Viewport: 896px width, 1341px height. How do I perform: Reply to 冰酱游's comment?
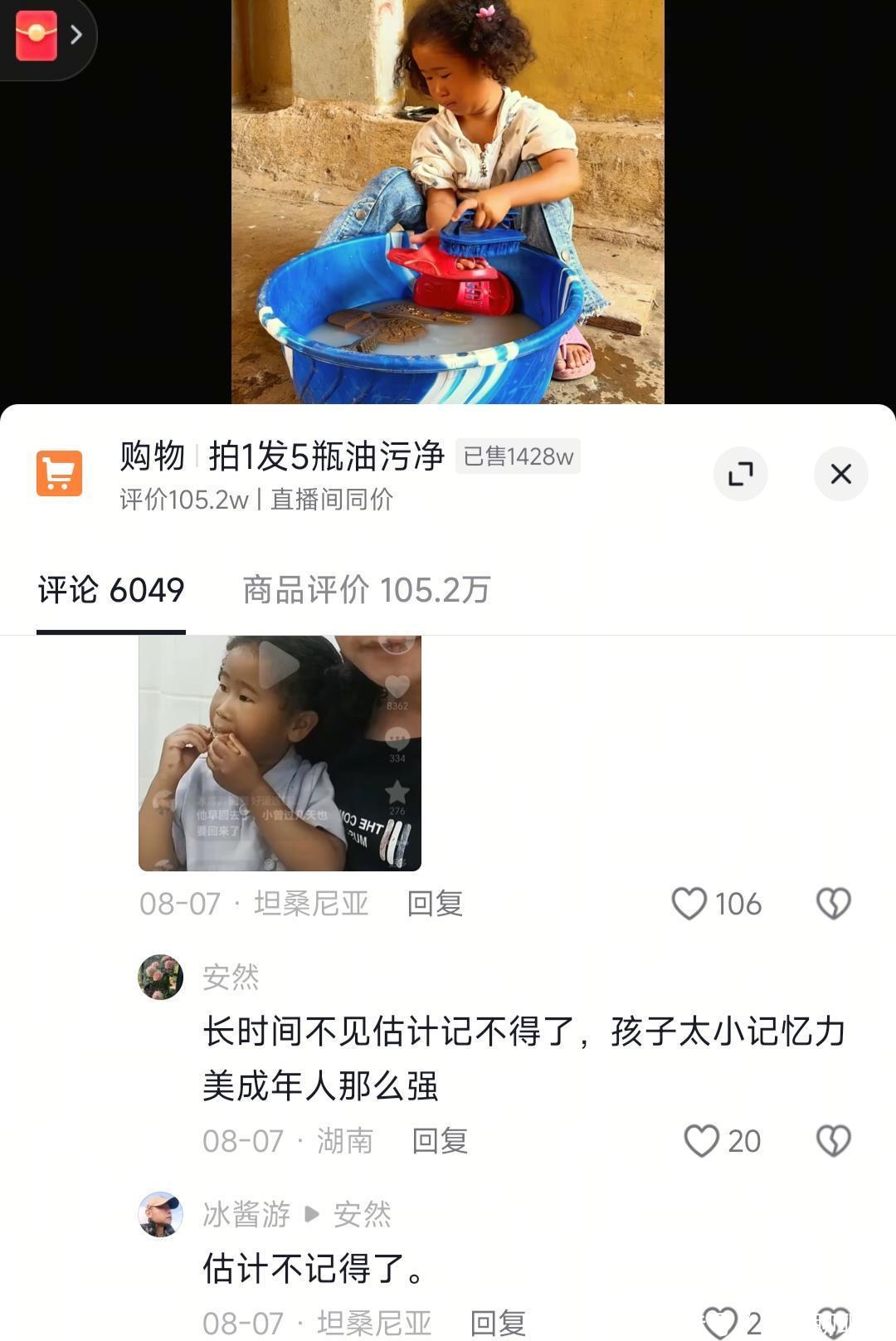(x=498, y=1323)
